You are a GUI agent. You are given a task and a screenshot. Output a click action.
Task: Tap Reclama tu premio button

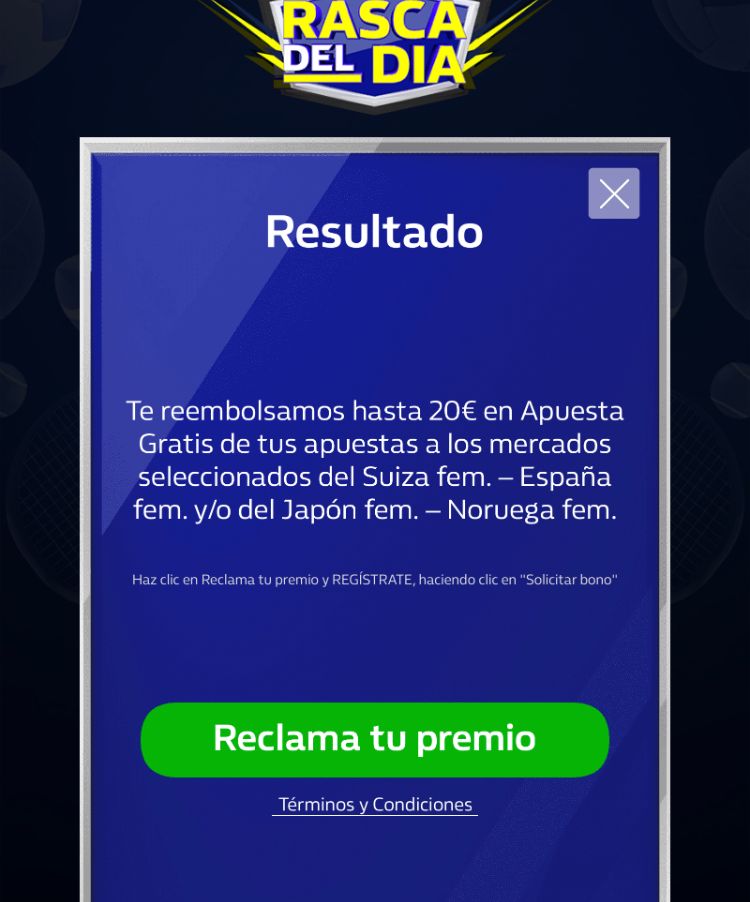tap(374, 739)
